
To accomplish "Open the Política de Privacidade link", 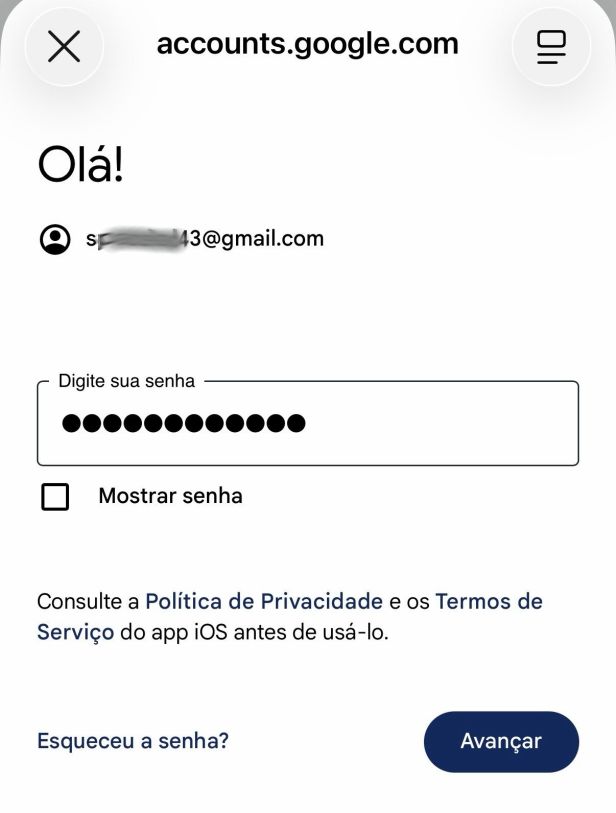I will pyautogui.click(x=264, y=601).
